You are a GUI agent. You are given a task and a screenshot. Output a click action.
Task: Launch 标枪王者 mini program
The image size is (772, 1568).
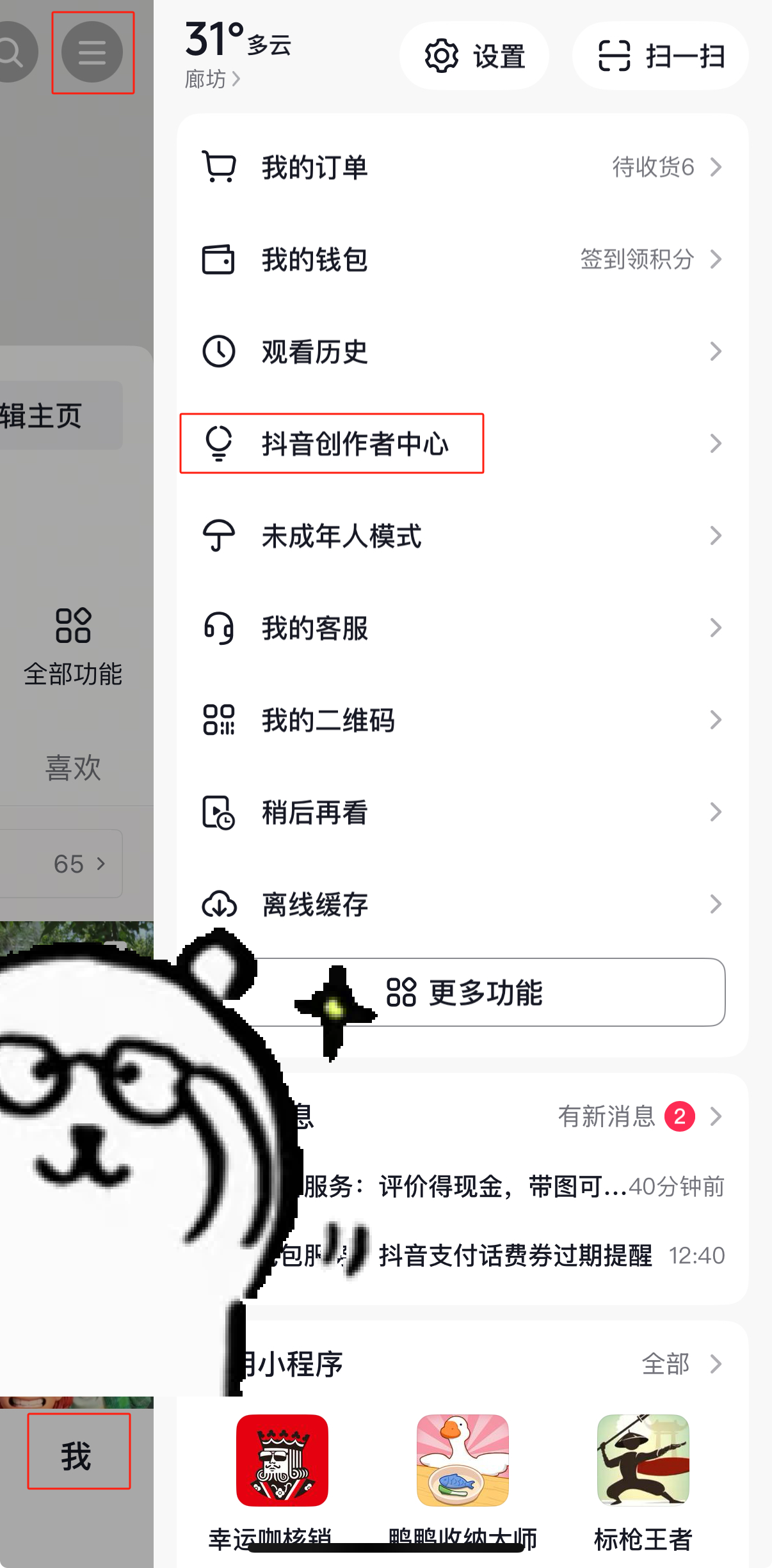[643, 1461]
